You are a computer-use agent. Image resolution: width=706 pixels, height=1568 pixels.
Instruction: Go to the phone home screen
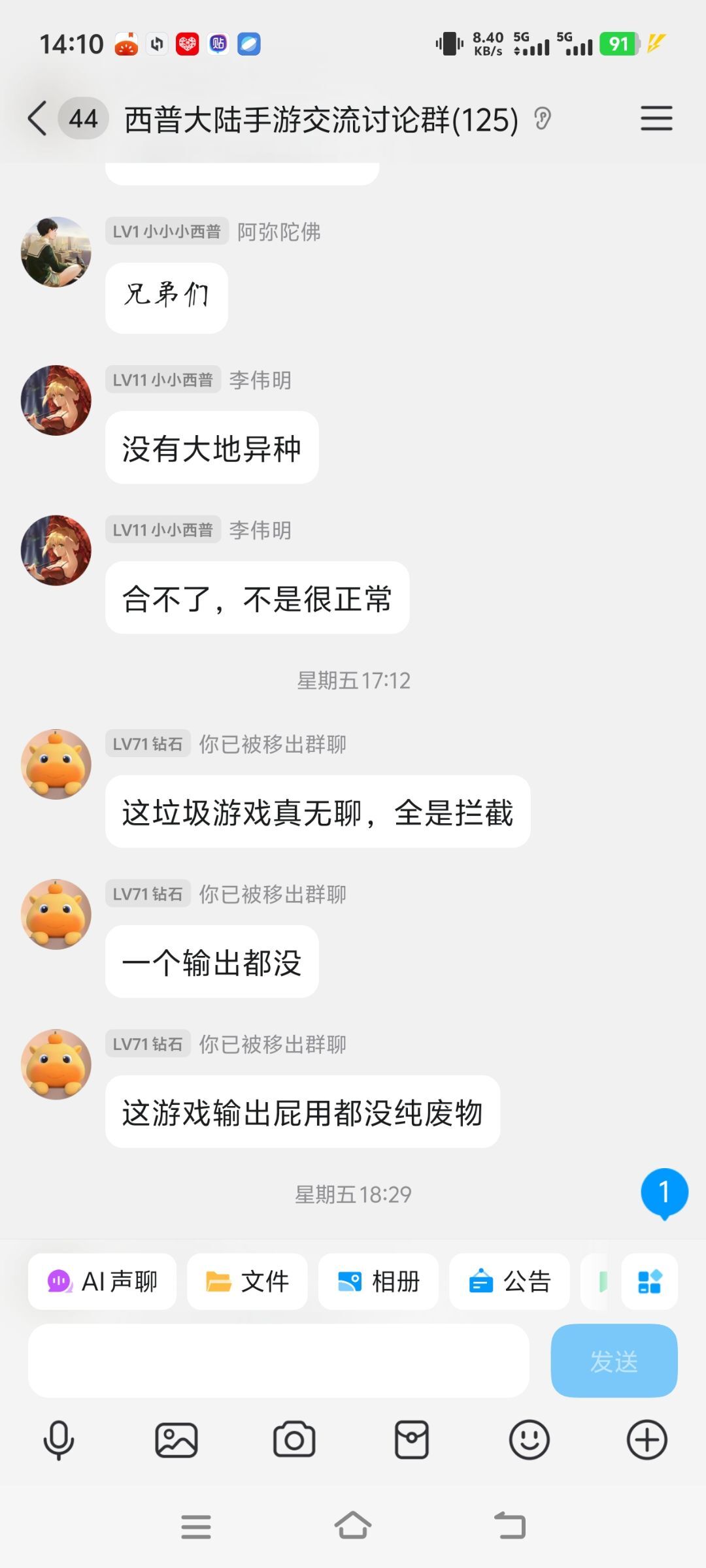tap(353, 1526)
